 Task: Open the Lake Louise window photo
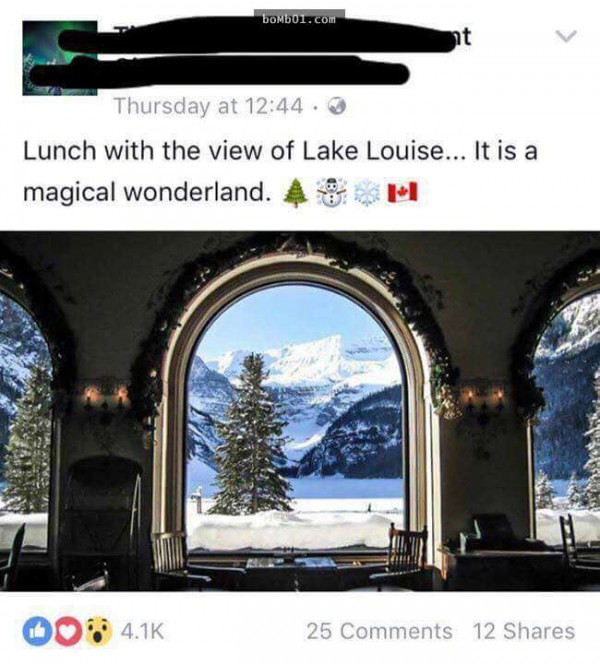coord(300,410)
